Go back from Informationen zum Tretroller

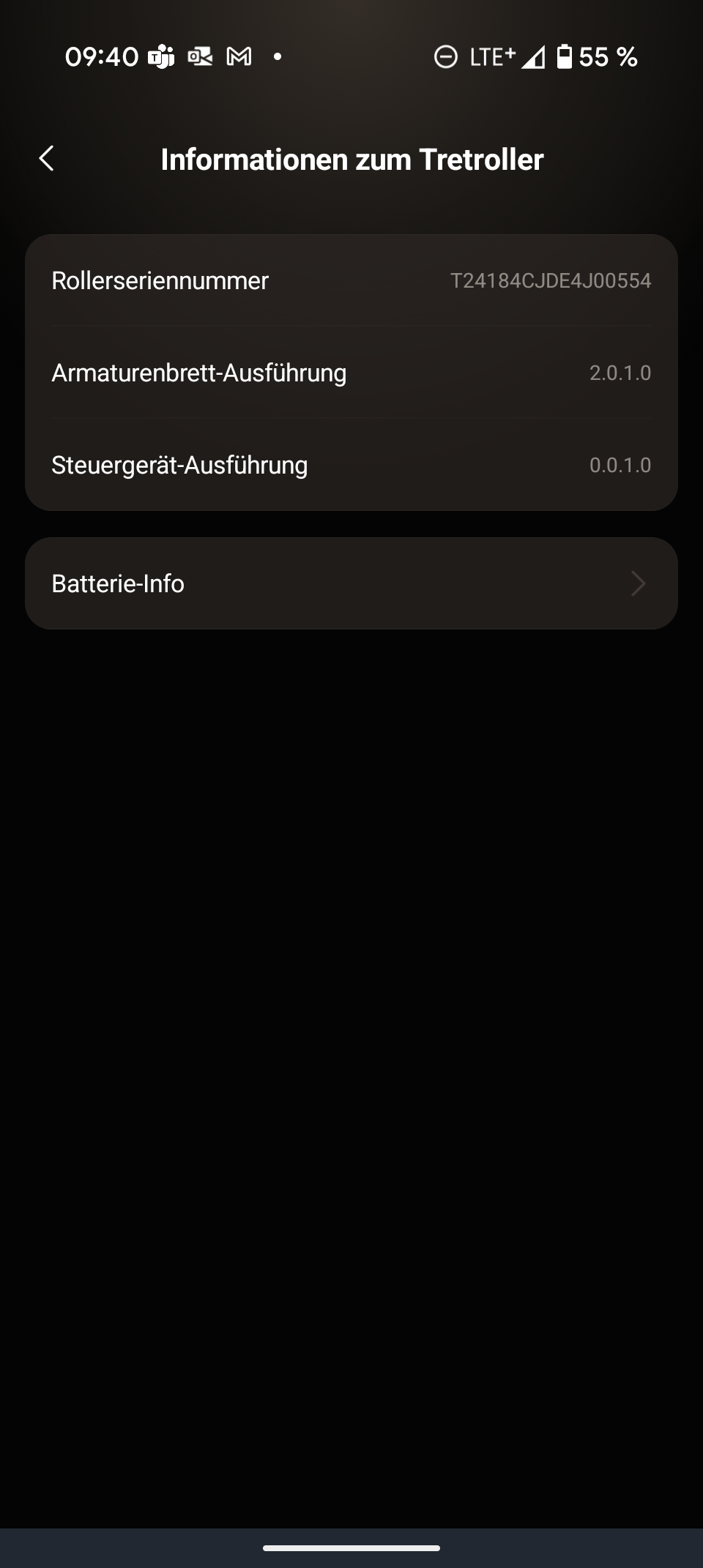[47, 158]
